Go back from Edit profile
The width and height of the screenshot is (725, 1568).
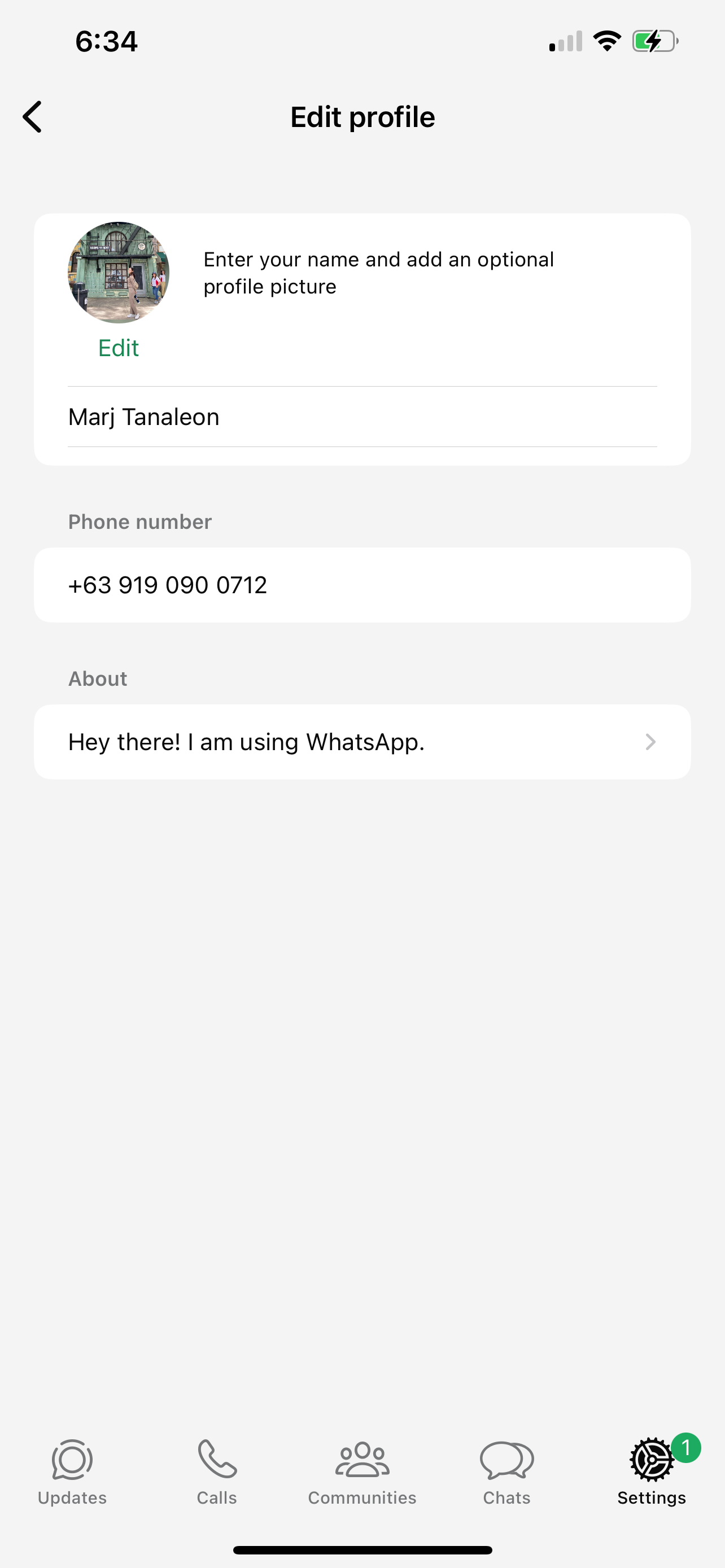pos(33,116)
